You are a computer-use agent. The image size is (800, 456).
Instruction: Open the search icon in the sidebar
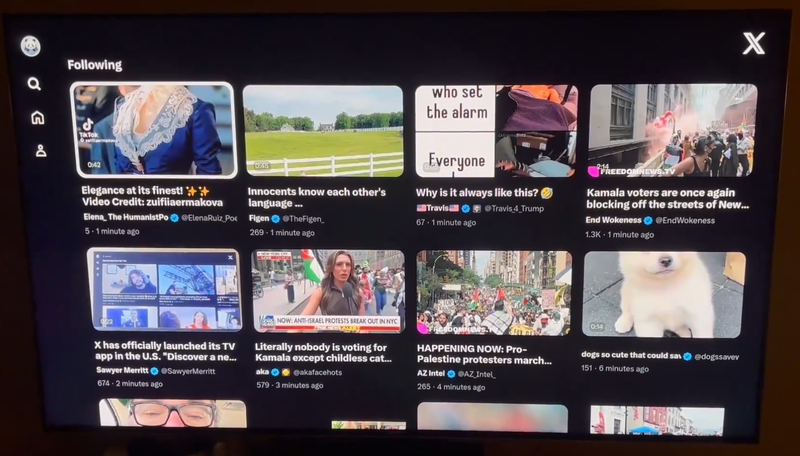click(x=35, y=85)
